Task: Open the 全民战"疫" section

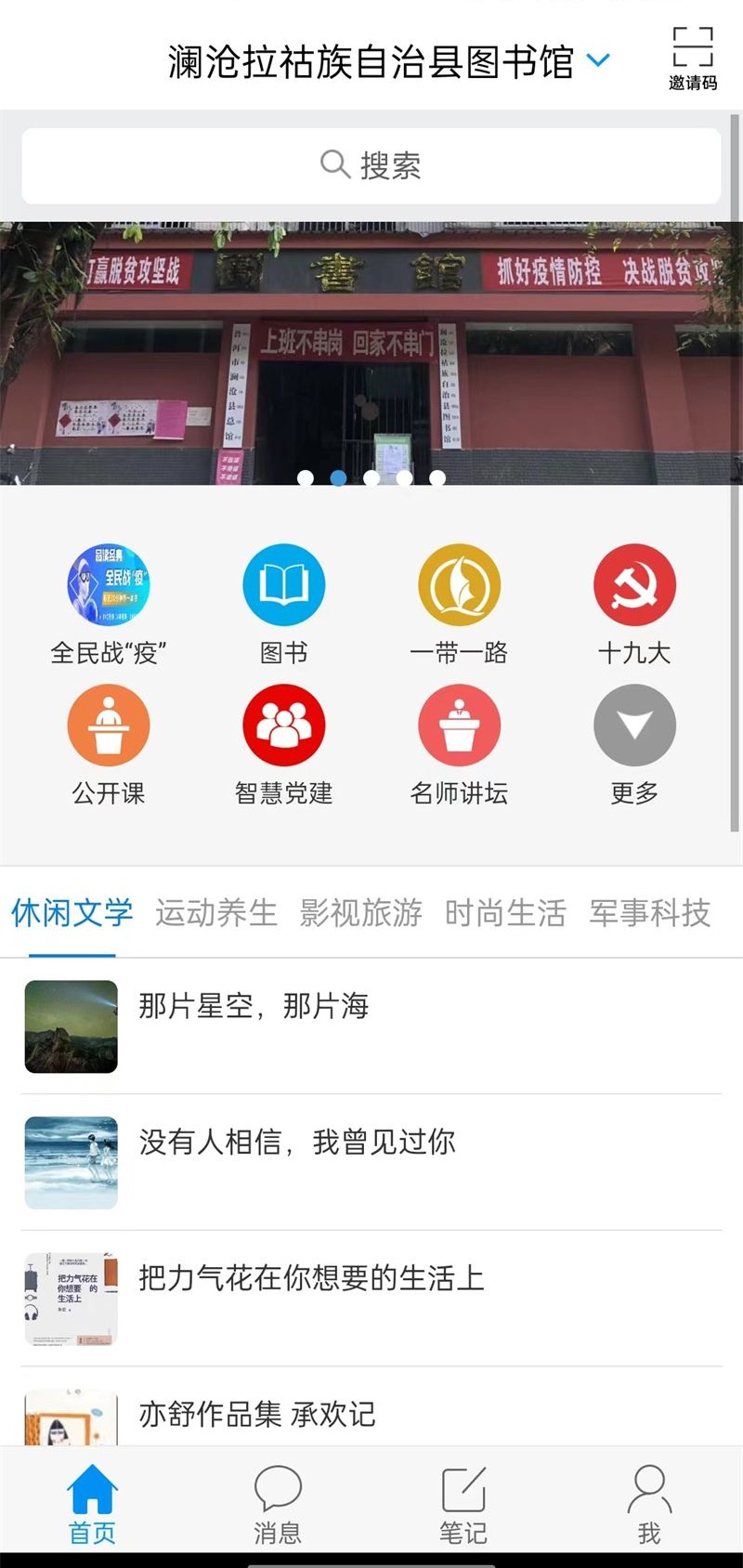Action: (x=109, y=585)
